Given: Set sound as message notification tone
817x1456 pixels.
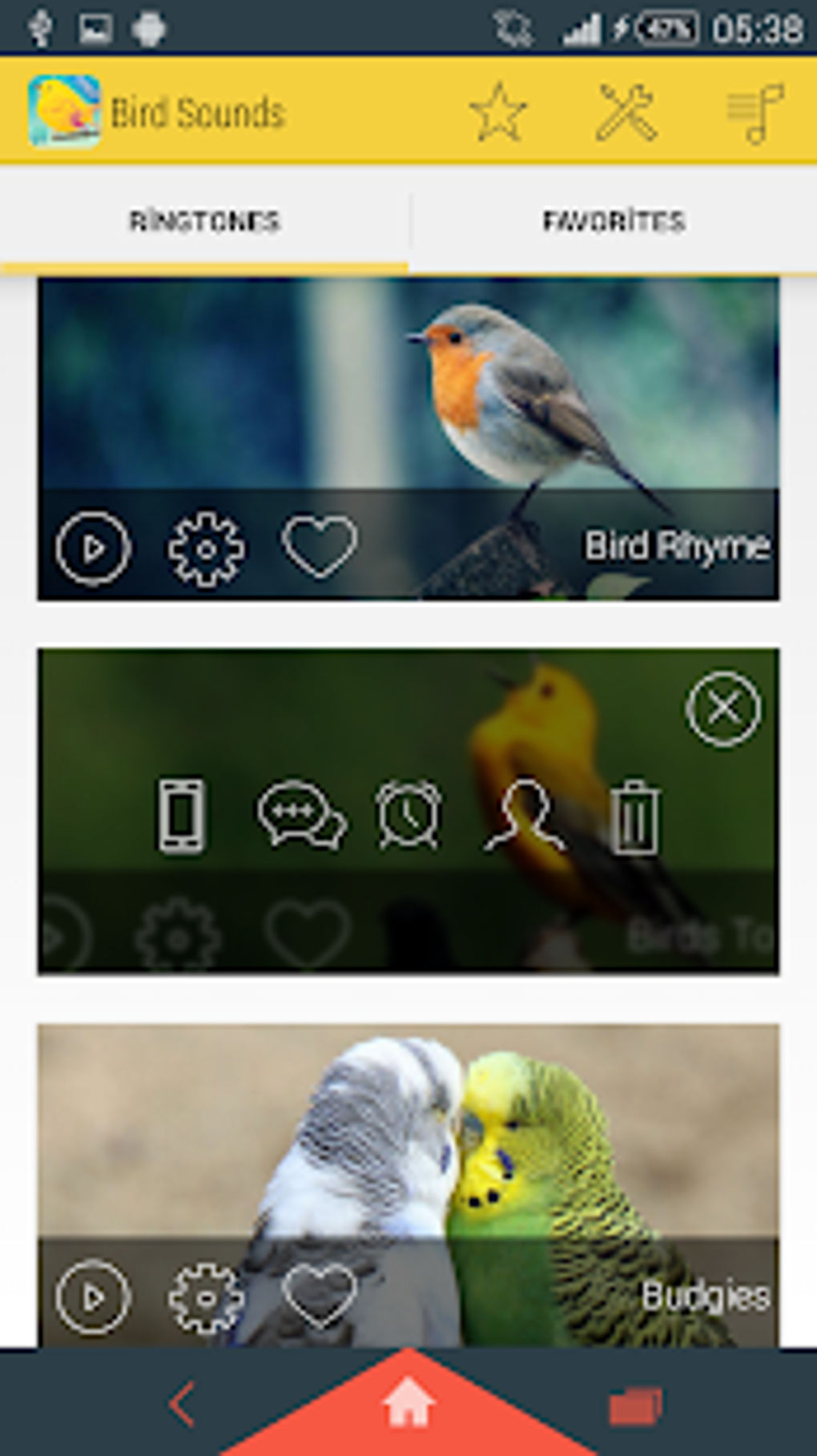Looking at the screenshot, I should (302, 815).
